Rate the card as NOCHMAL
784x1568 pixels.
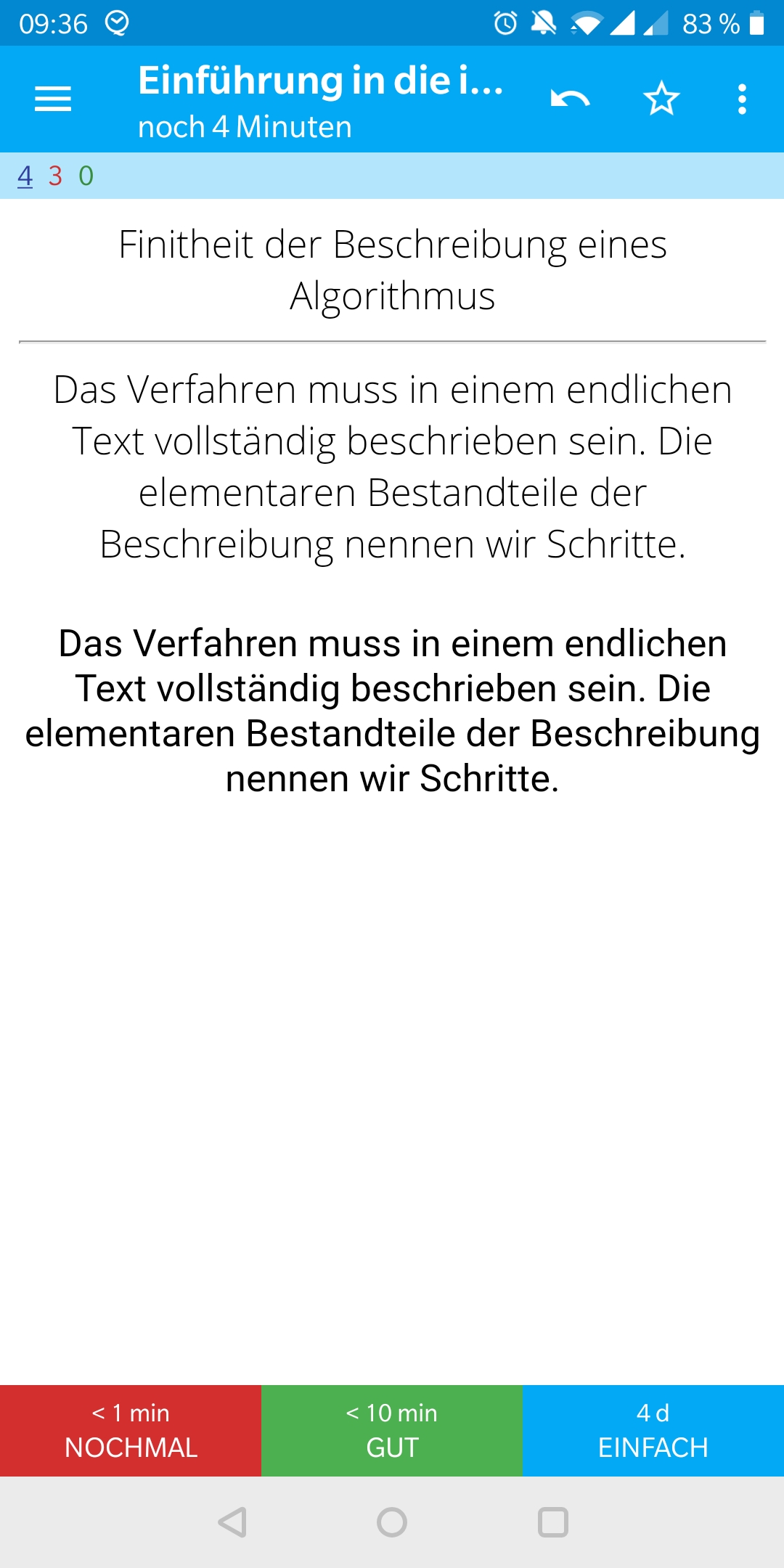click(x=131, y=1430)
